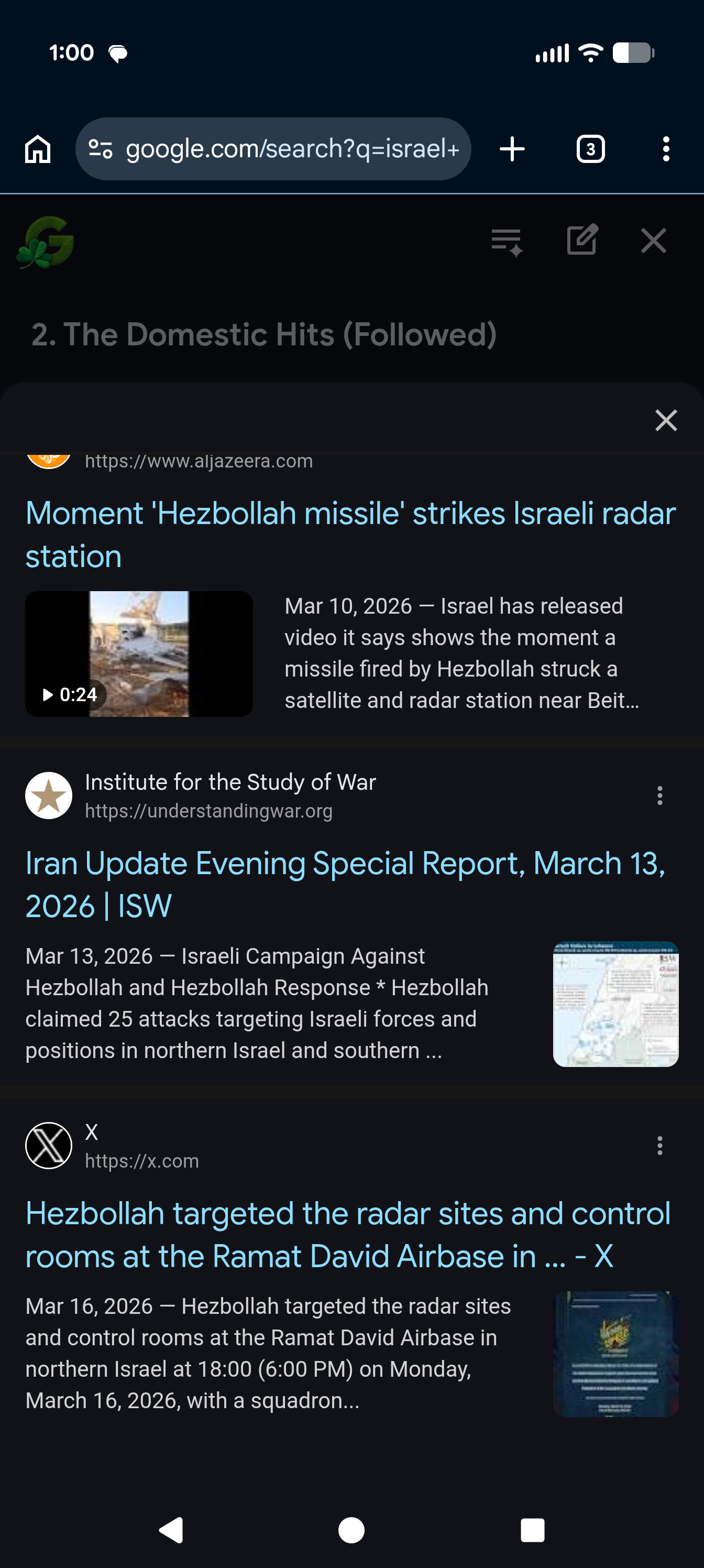Open options for the X result

pos(659,1146)
